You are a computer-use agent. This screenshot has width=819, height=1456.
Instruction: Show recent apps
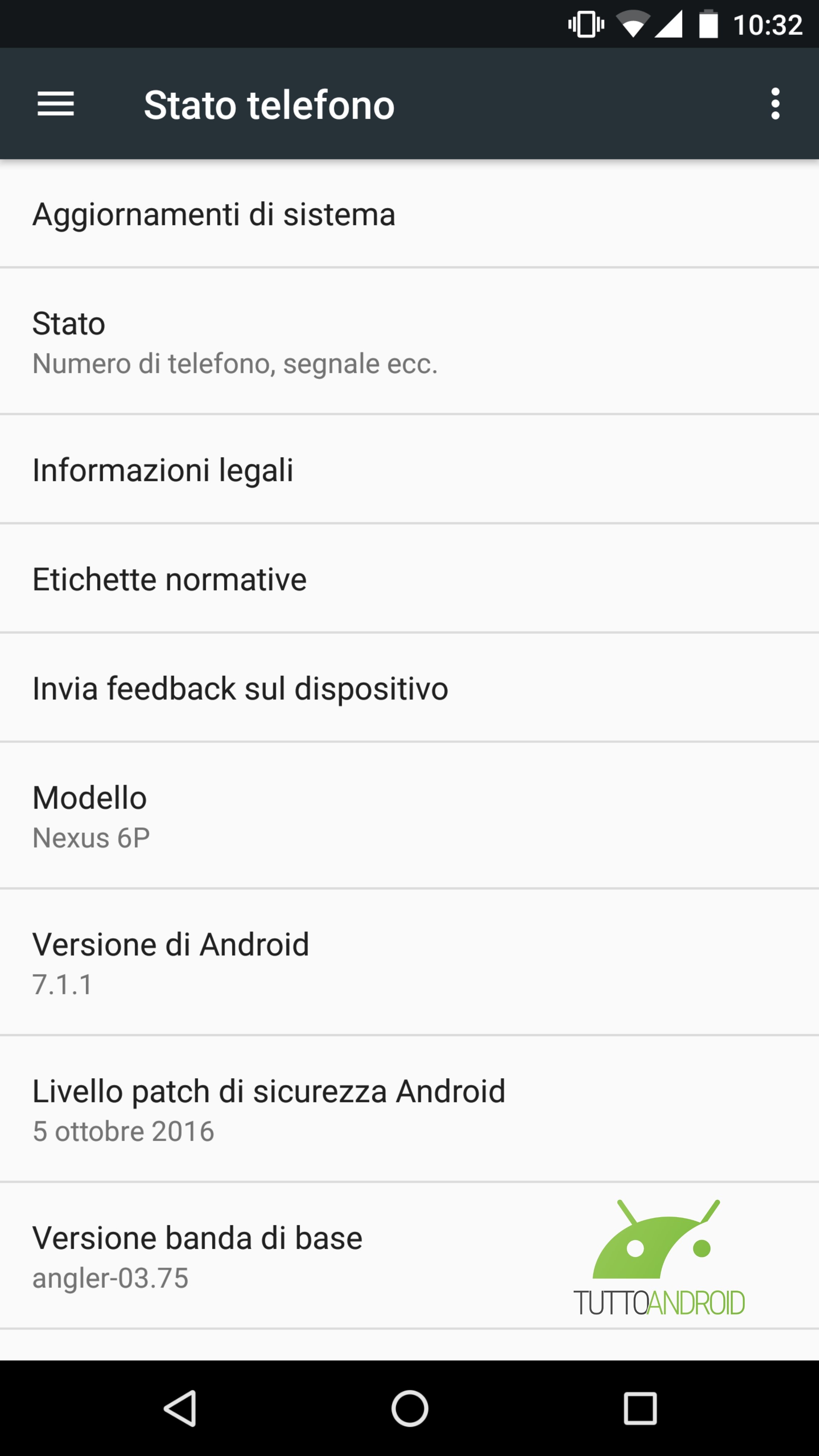640,1408
